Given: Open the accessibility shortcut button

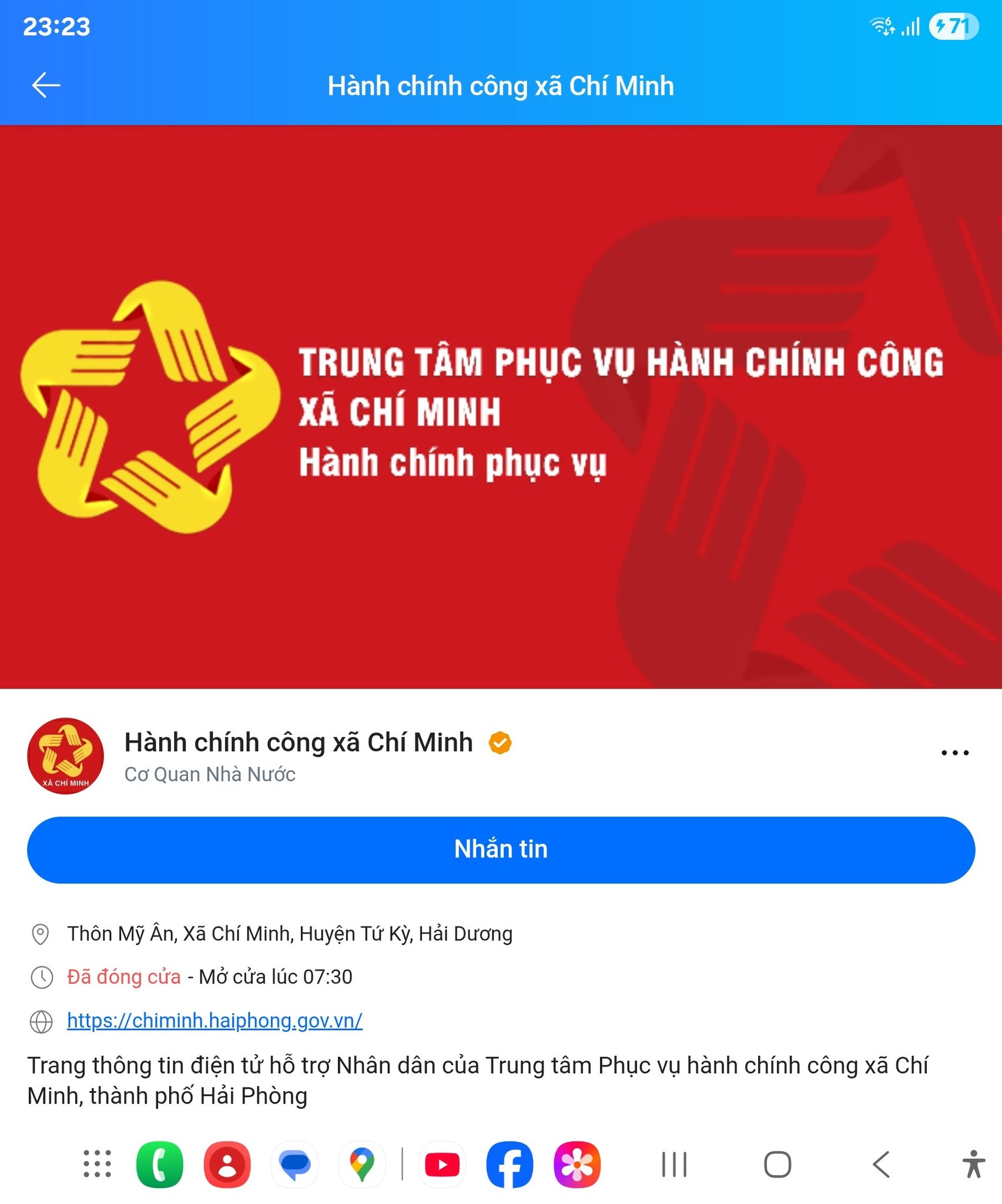Looking at the screenshot, I should 973,1164.
